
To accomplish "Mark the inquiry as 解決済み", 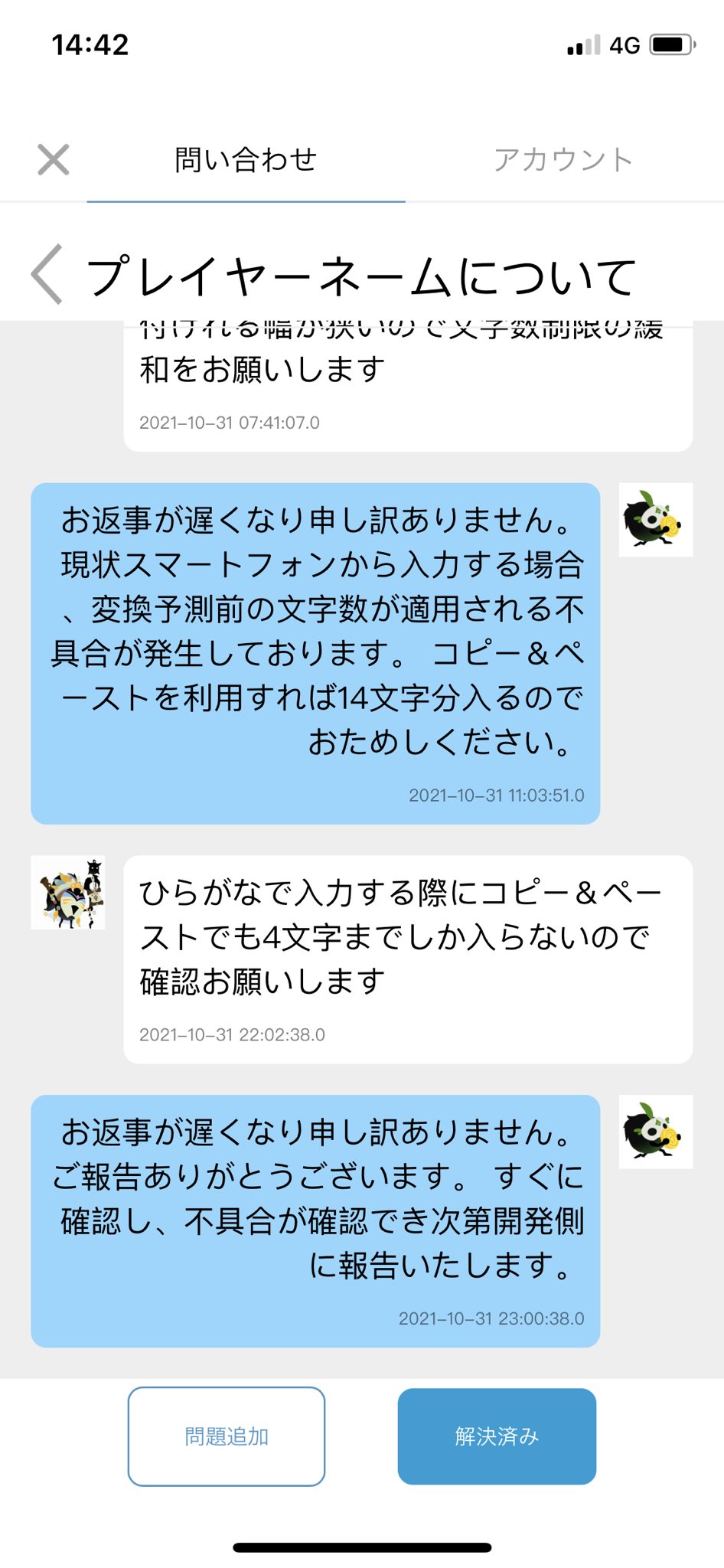I will point(497,1436).
